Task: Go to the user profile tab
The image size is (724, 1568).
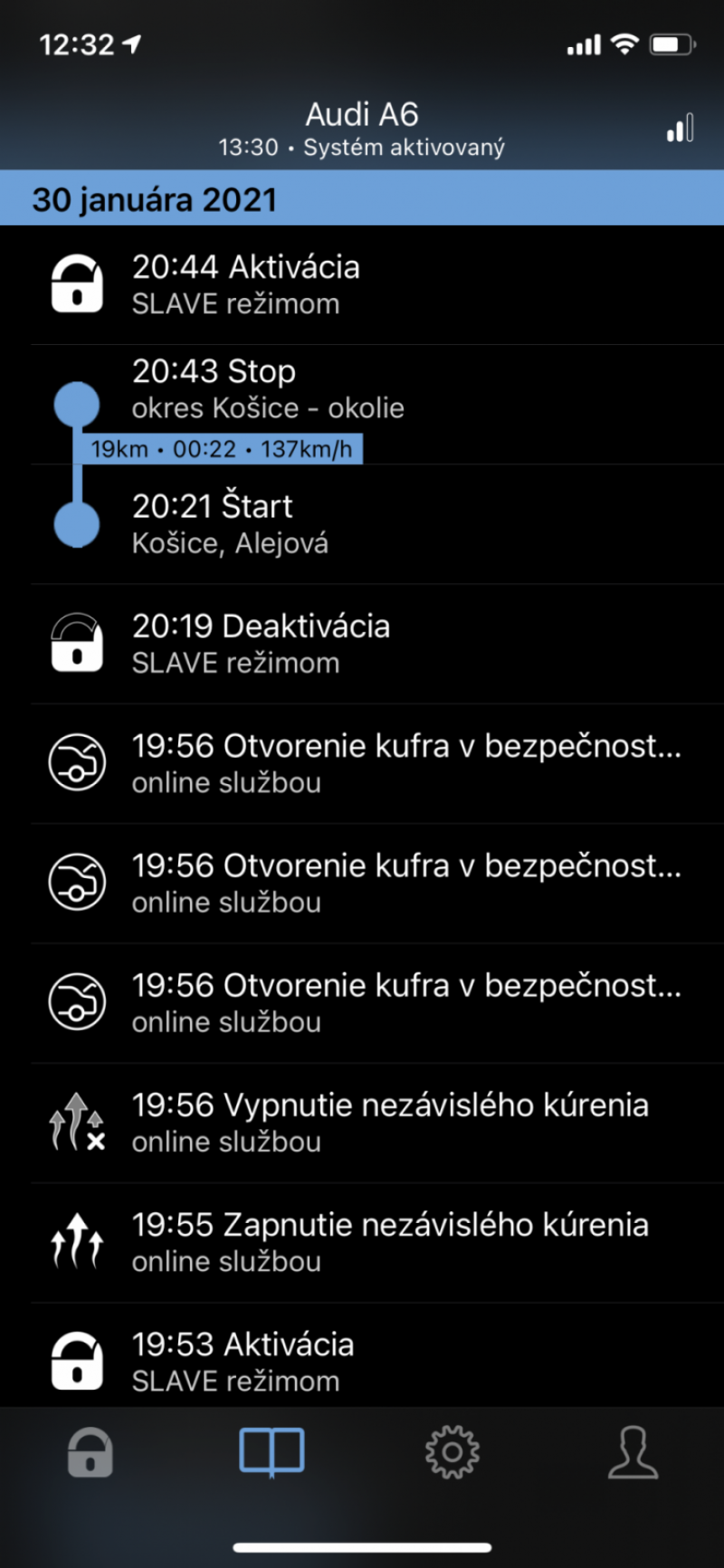Action: (x=633, y=1452)
